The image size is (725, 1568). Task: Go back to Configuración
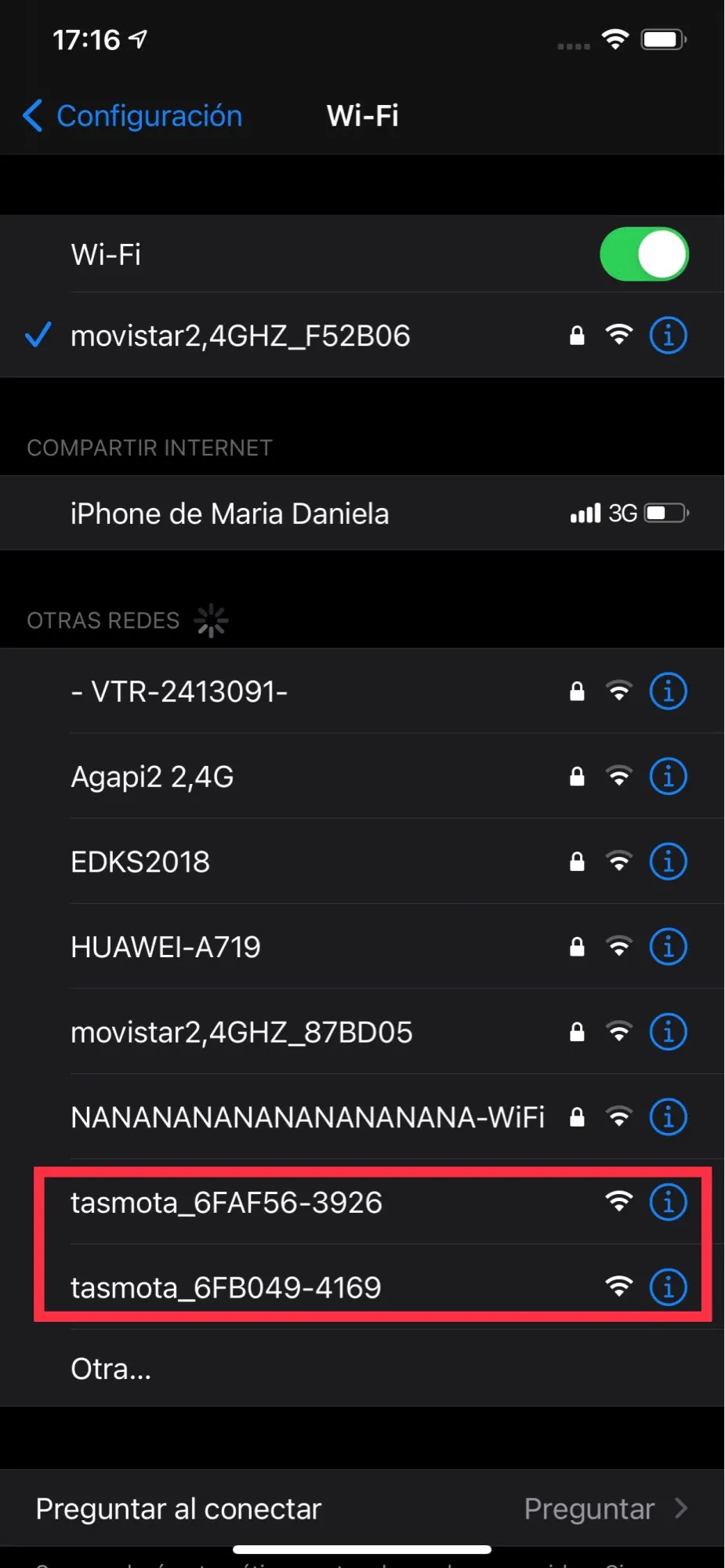click(x=133, y=116)
